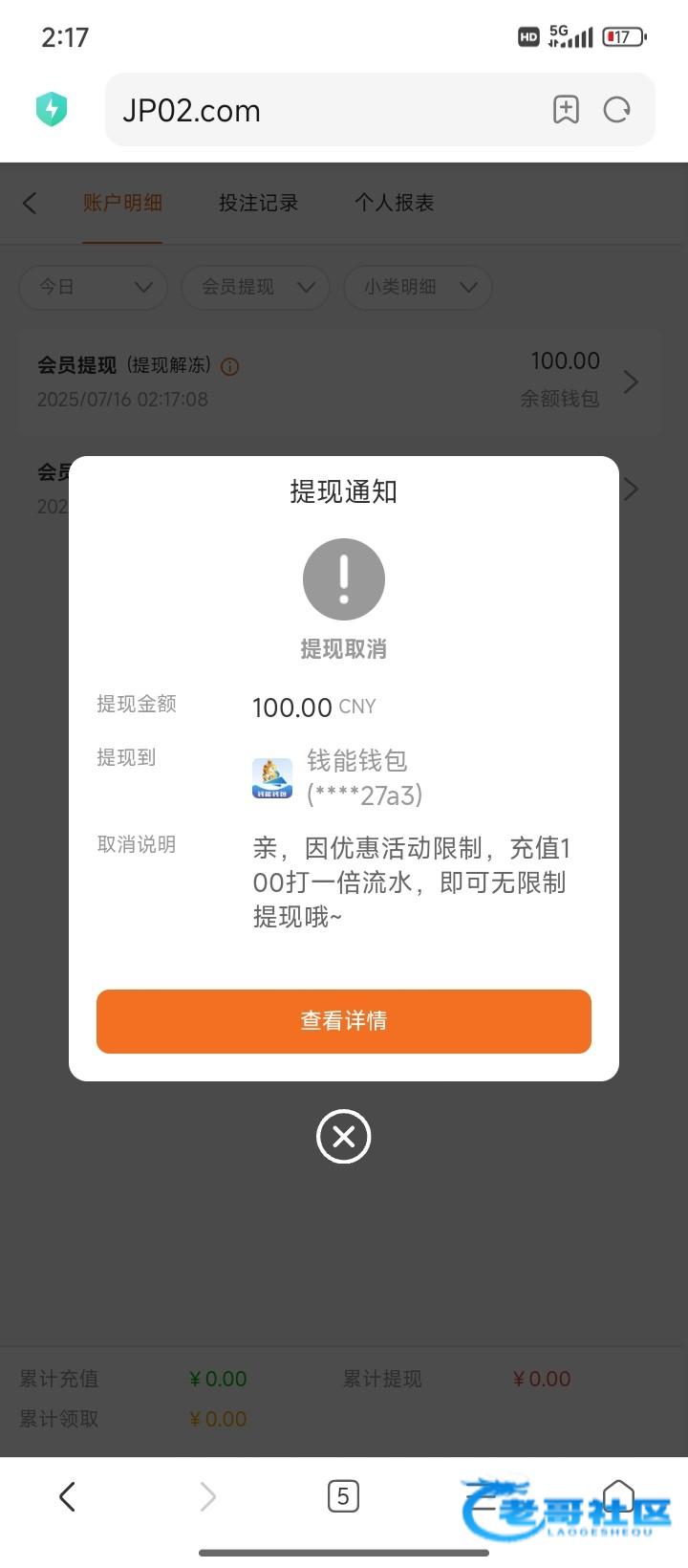Tap 查看详情 in the withdrawal notice
Viewport: 688px width, 1568px height.
pos(344,1021)
